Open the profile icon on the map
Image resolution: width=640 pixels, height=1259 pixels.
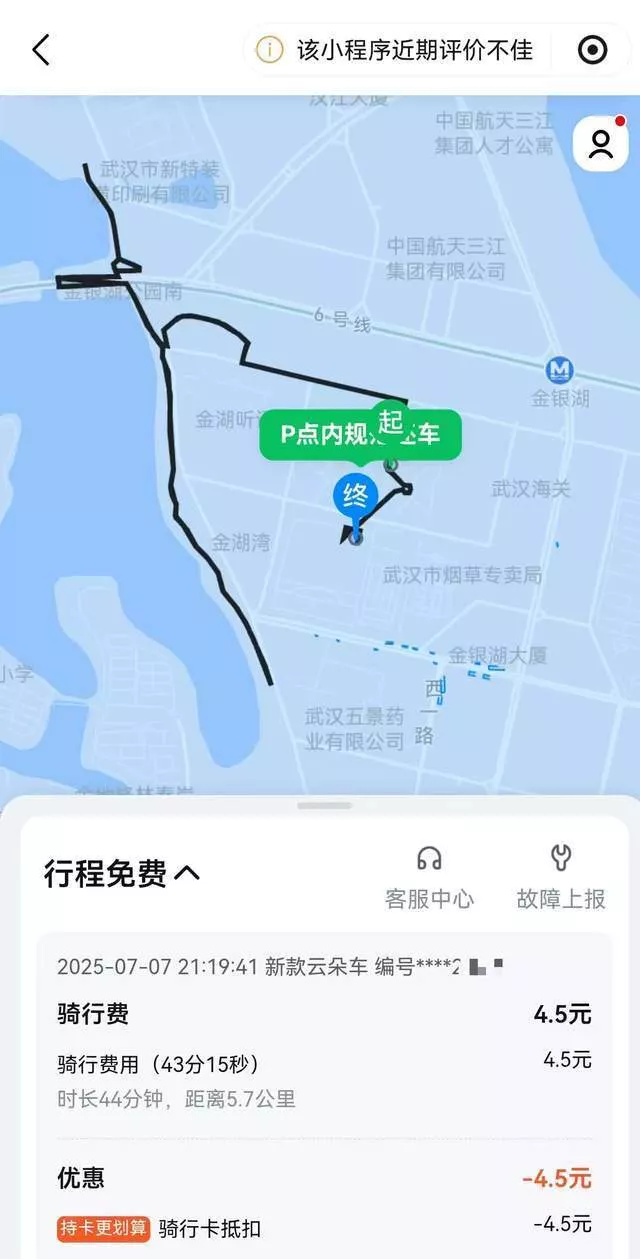[600, 144]
